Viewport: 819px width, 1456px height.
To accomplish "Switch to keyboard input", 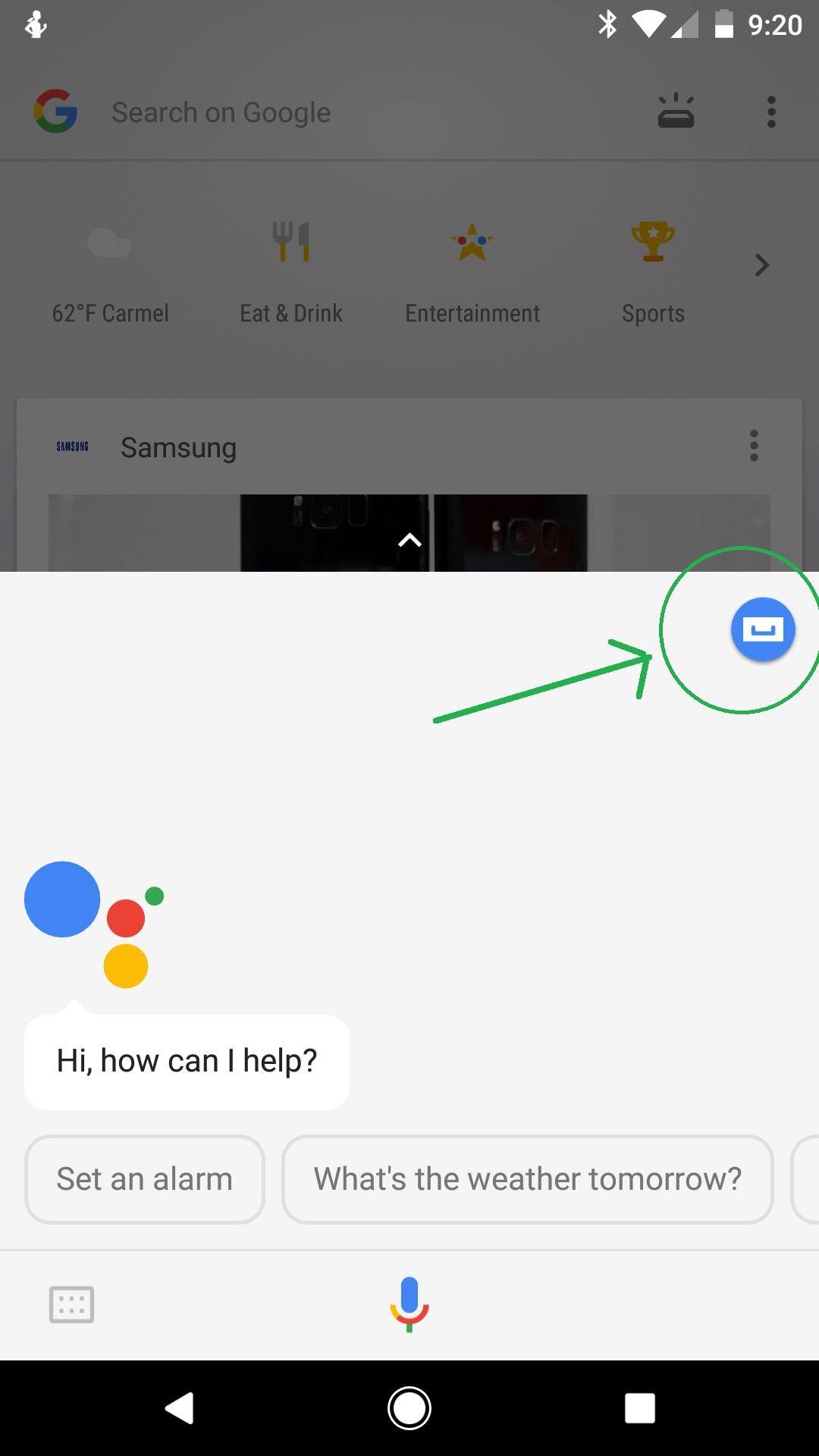I will tap(71, 1304).
